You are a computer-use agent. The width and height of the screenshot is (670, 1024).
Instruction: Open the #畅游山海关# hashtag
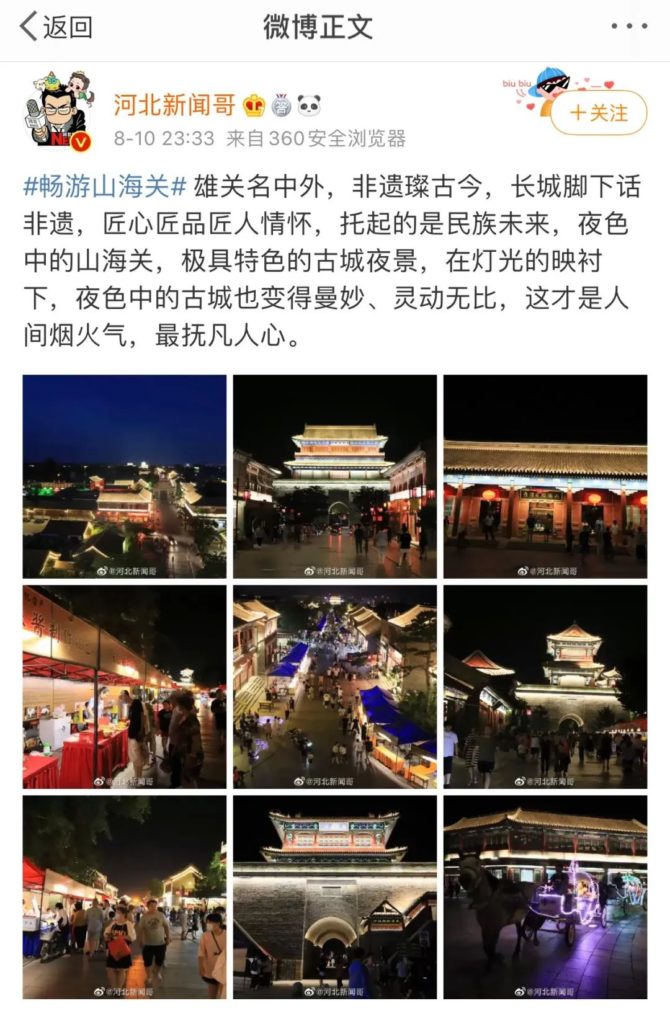click(105, 187)
